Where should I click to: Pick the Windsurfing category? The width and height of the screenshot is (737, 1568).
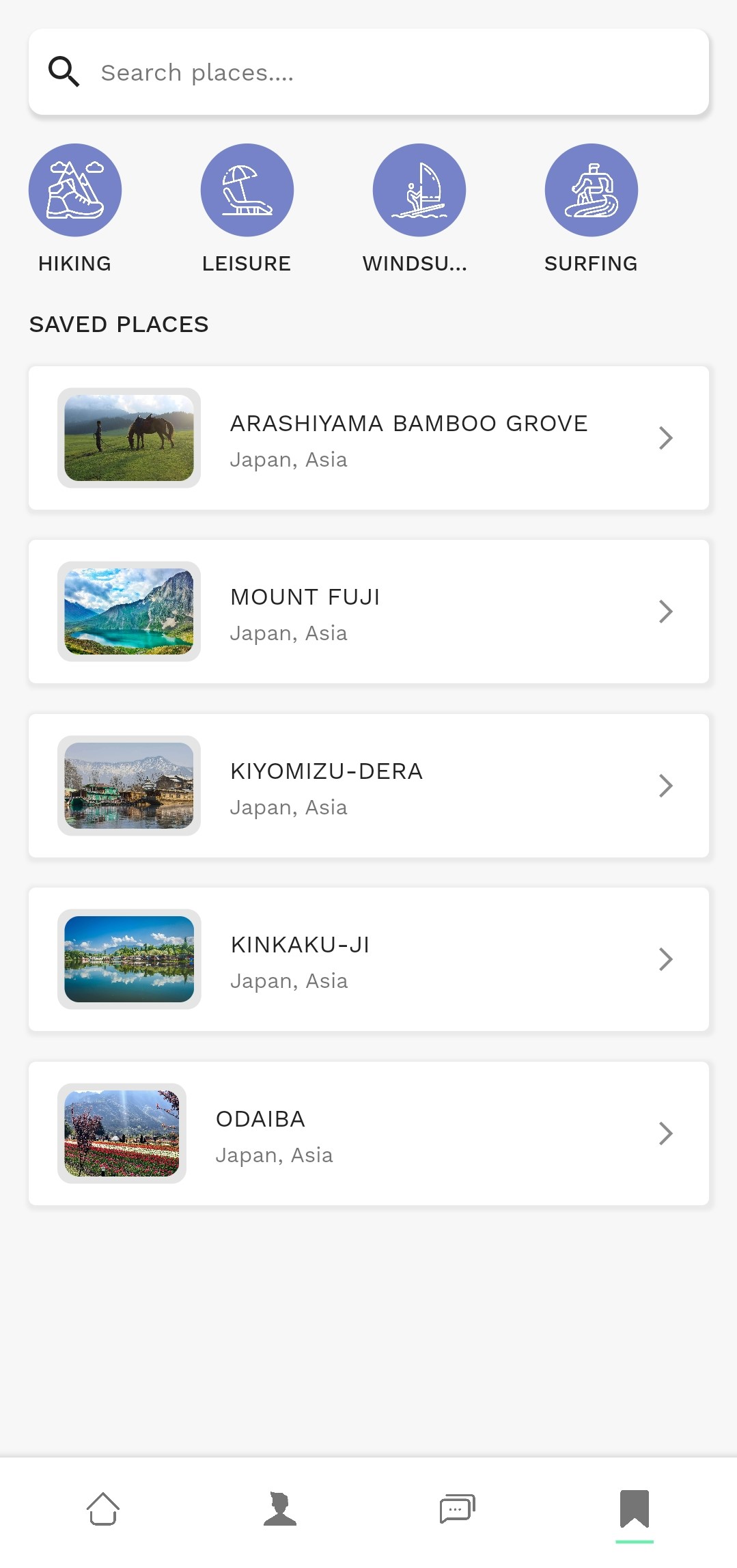[x=419, y=190]
